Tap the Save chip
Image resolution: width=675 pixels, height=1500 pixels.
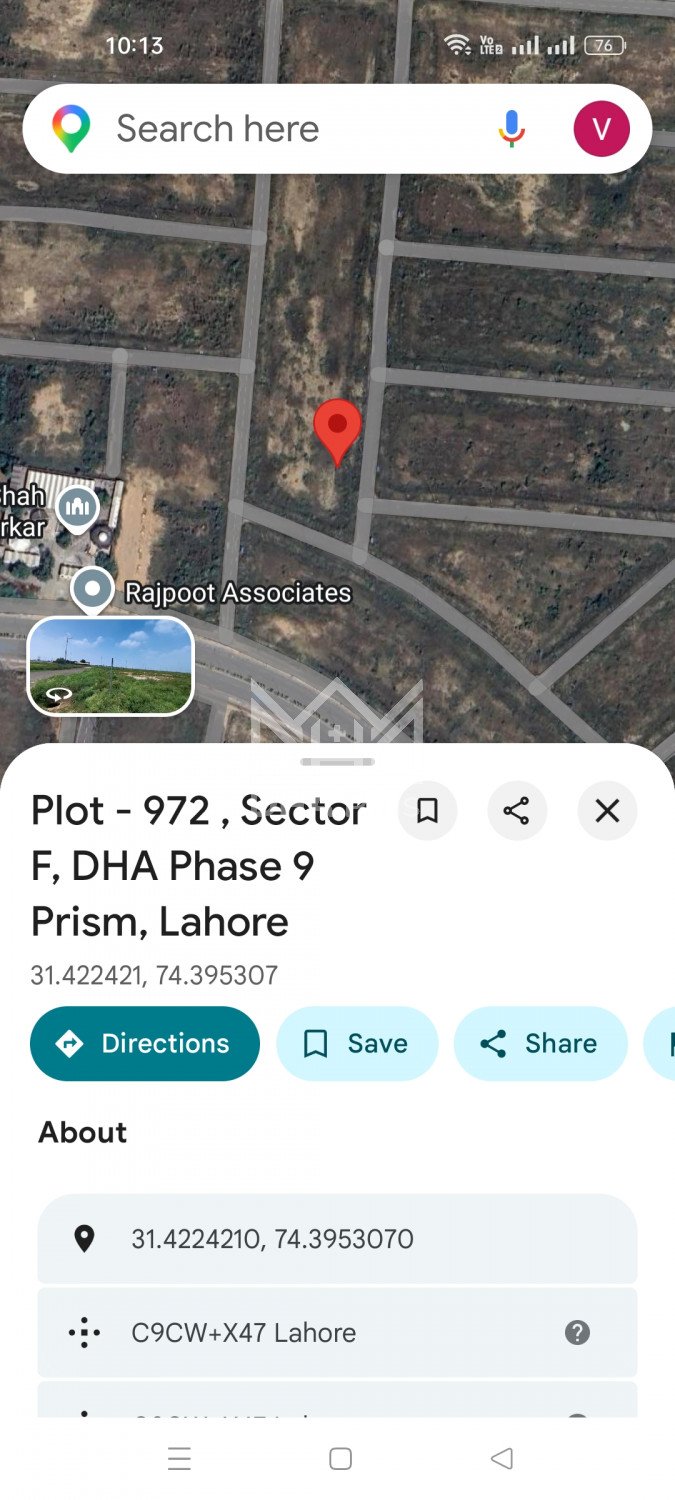tap(357, 1044)
